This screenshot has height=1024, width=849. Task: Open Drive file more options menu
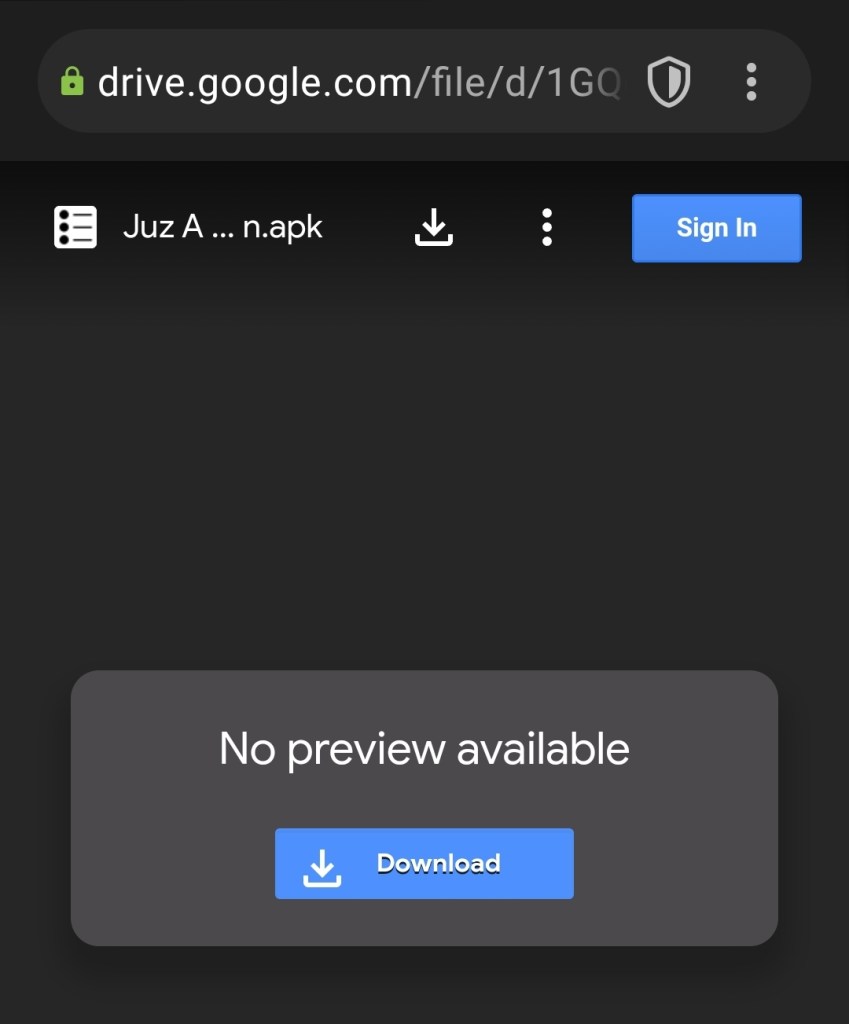[546, 228]
